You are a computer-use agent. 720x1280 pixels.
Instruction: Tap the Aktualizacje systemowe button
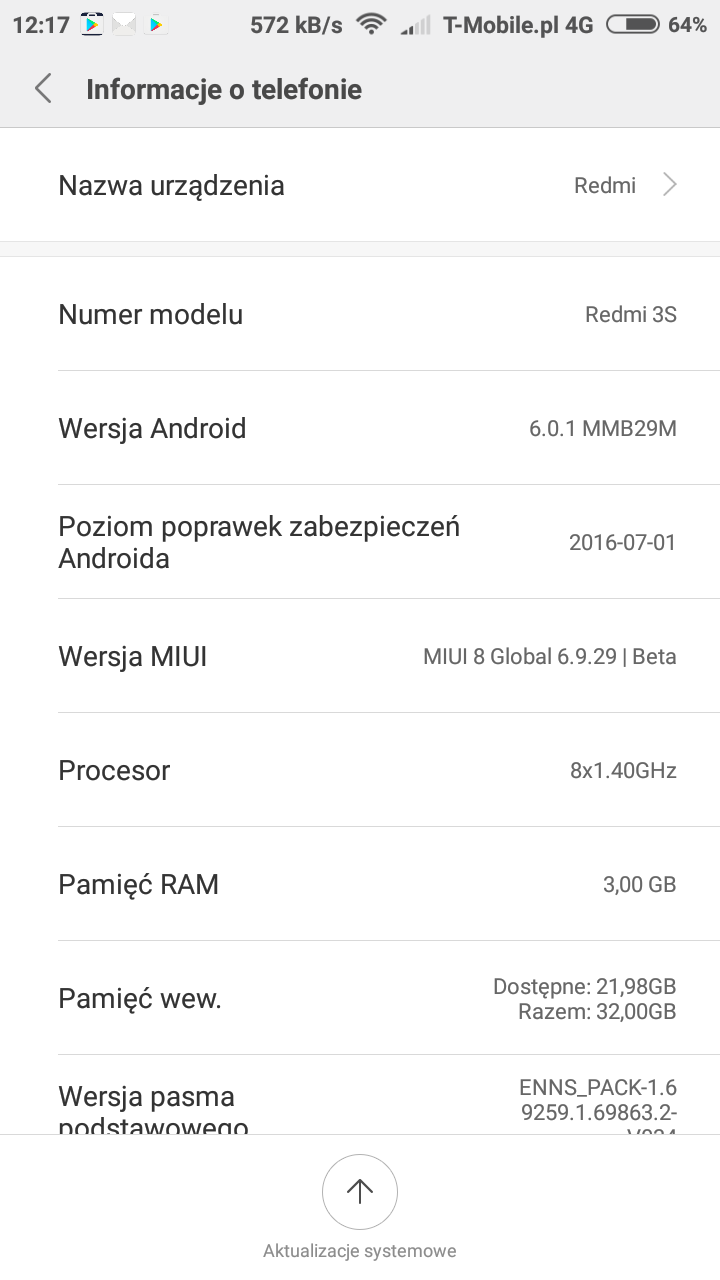coord(360,1192)
